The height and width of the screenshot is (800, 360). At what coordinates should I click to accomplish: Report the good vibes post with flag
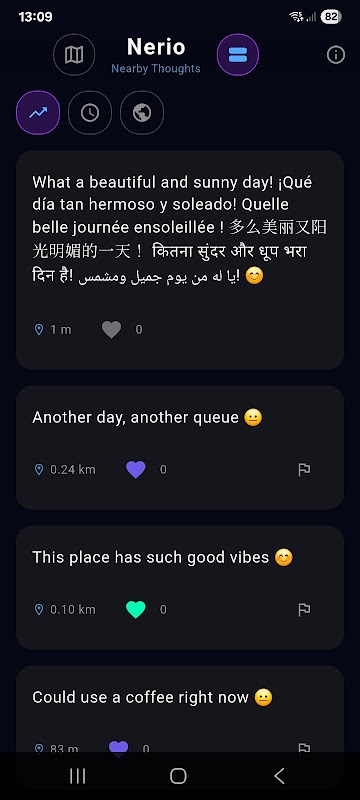304,609
